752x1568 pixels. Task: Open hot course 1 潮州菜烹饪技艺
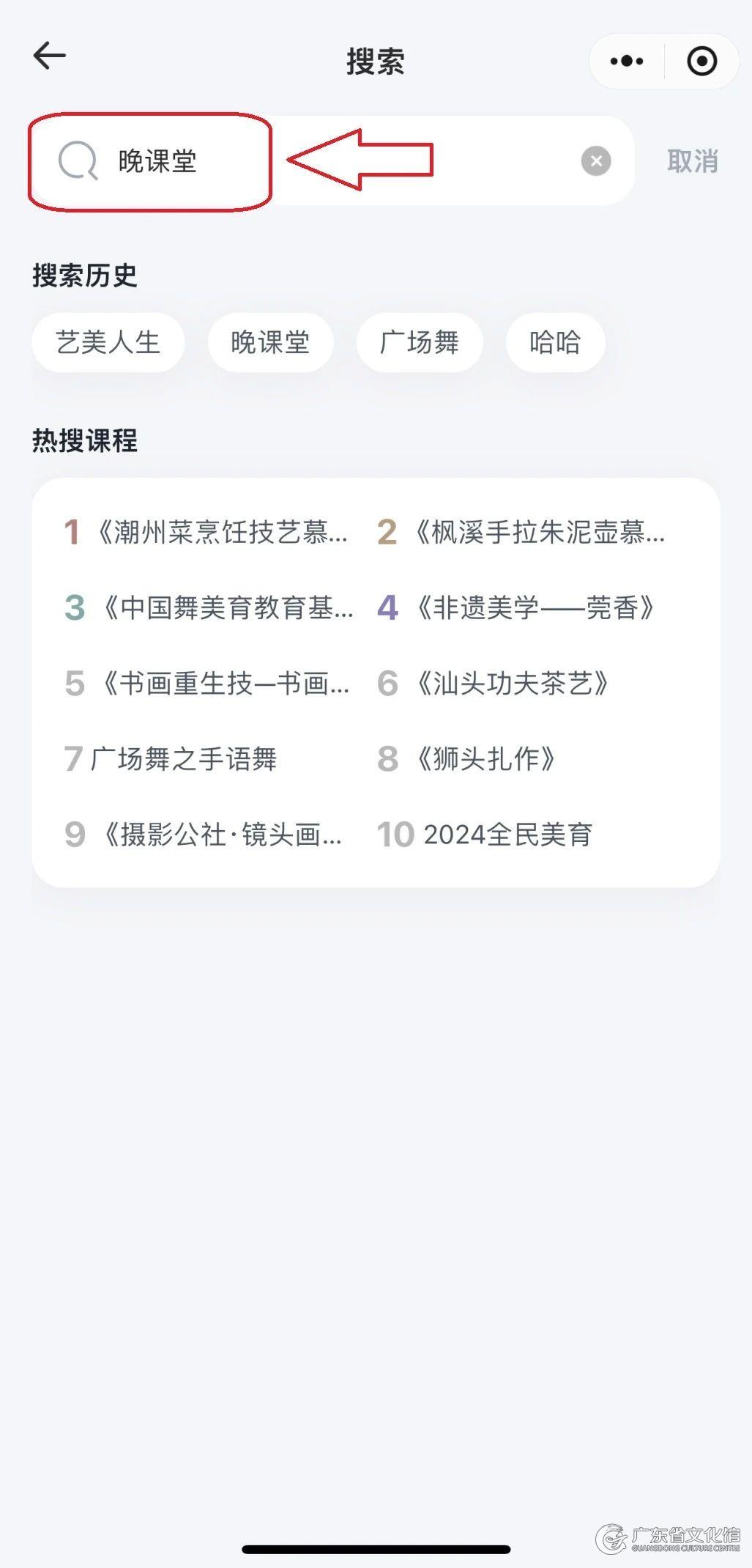(x=207, y=532)
